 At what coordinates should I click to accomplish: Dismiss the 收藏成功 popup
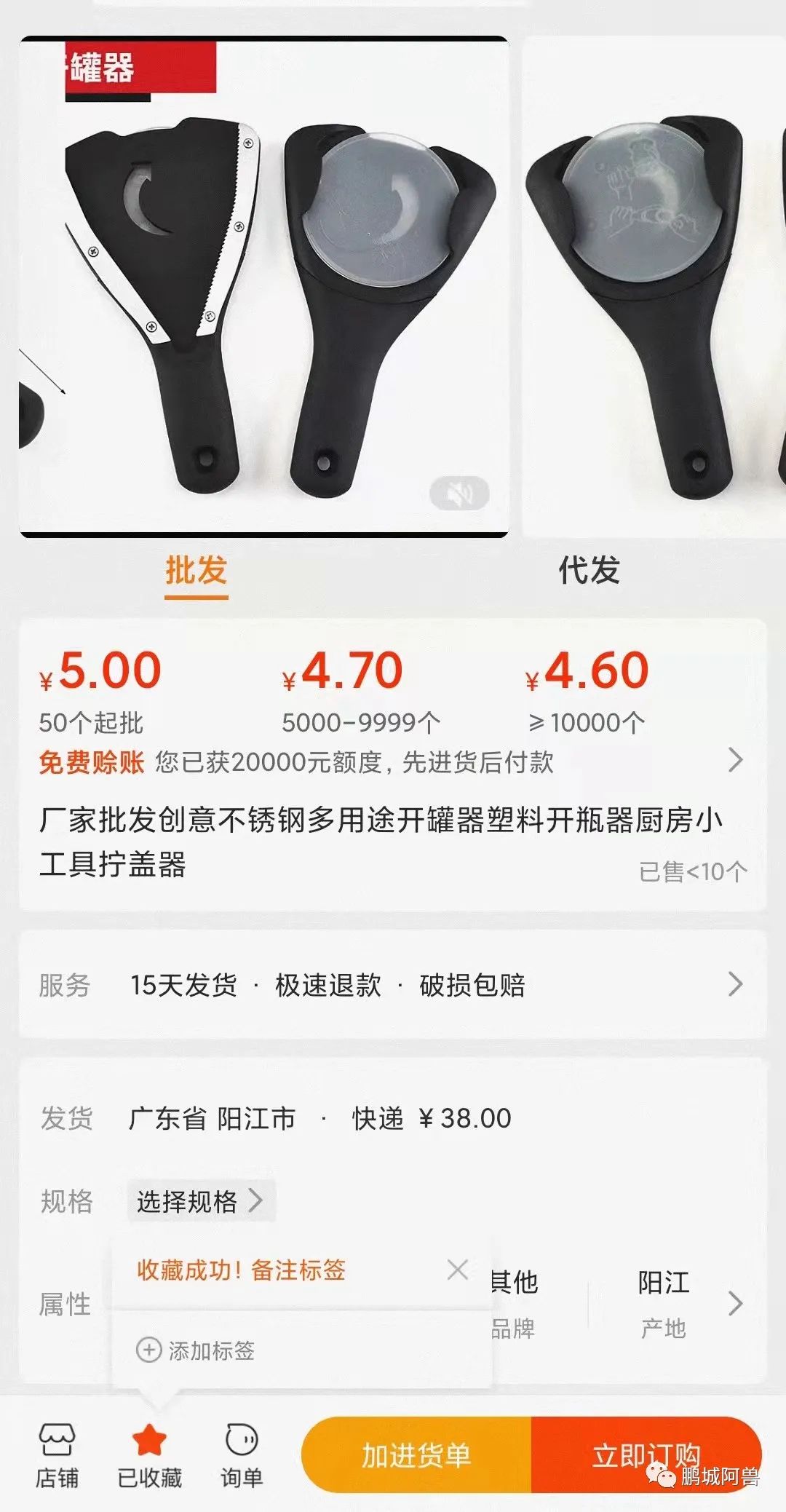pos(458,1270)
